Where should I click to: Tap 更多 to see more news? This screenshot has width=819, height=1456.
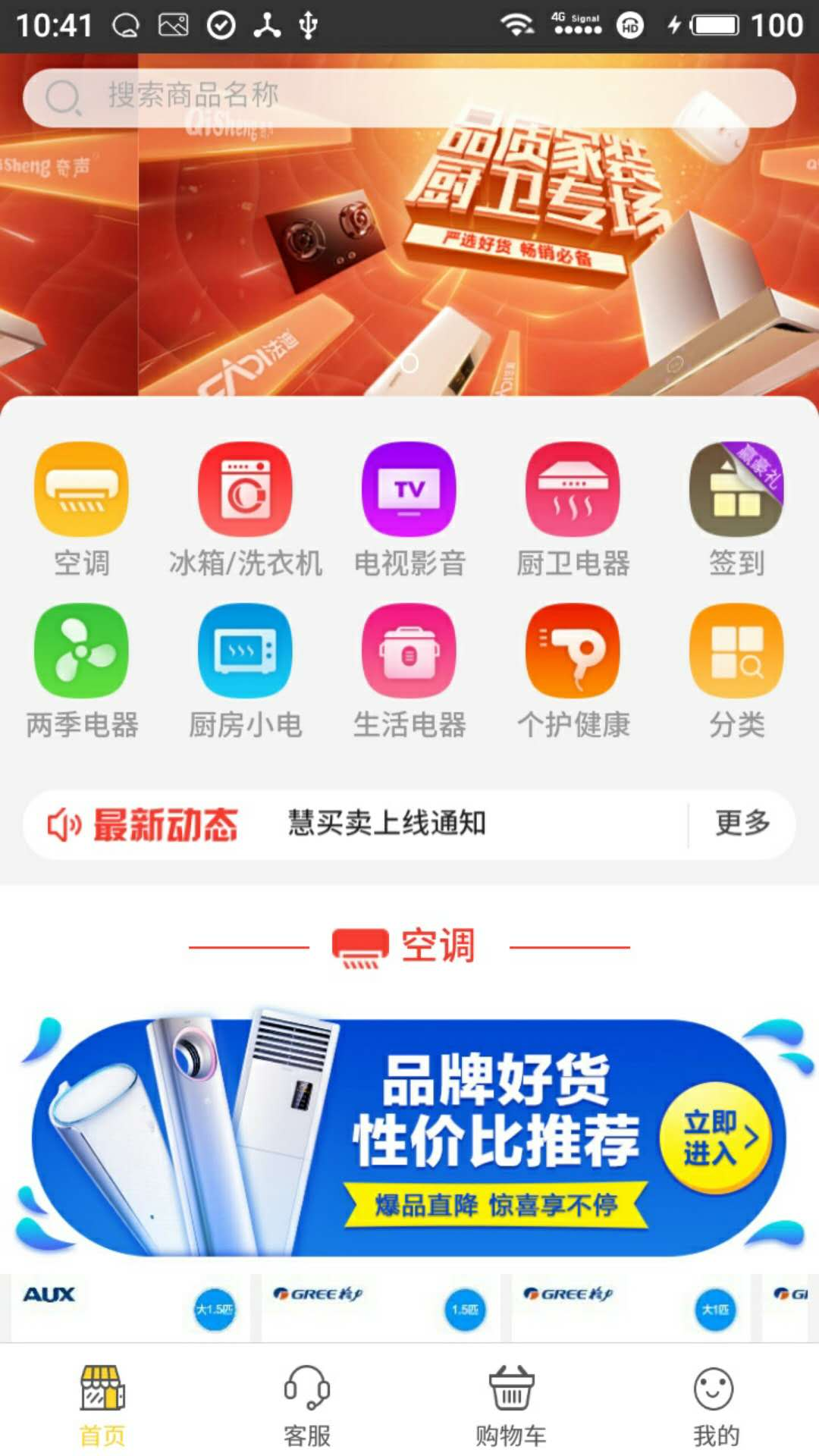pyautogui.click(x=742, y=824)
